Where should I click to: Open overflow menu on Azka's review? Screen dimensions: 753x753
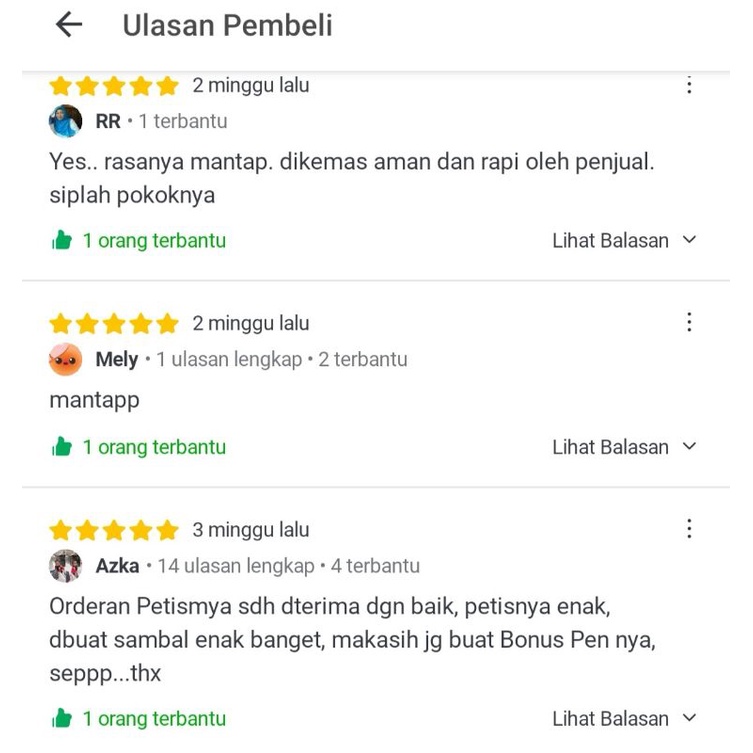click(689, 529)
